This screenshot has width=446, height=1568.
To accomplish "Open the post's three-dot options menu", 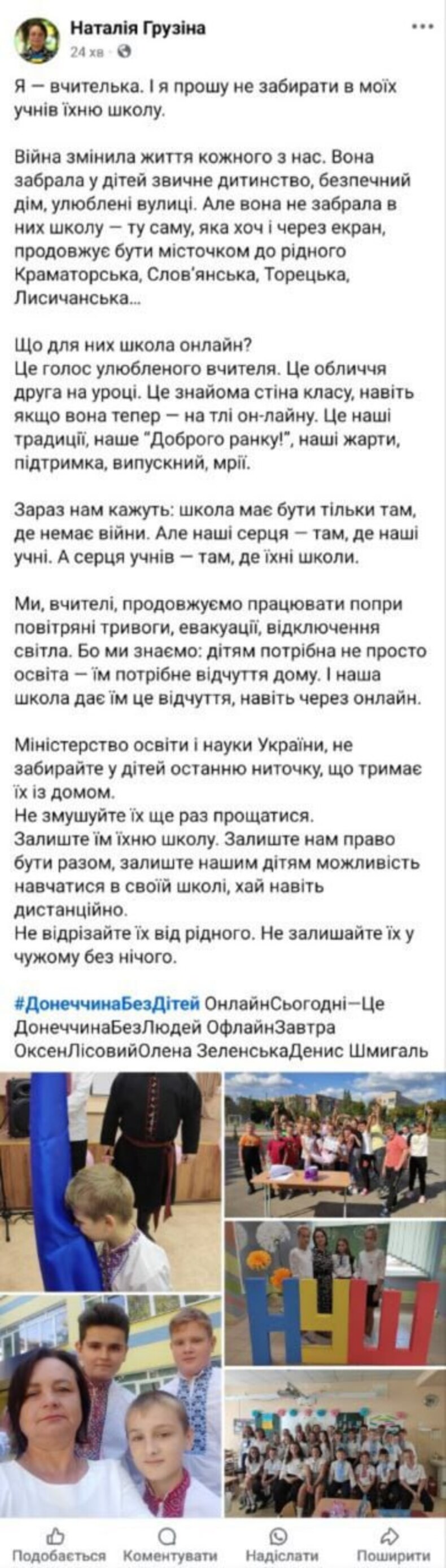I will (422, 27).
